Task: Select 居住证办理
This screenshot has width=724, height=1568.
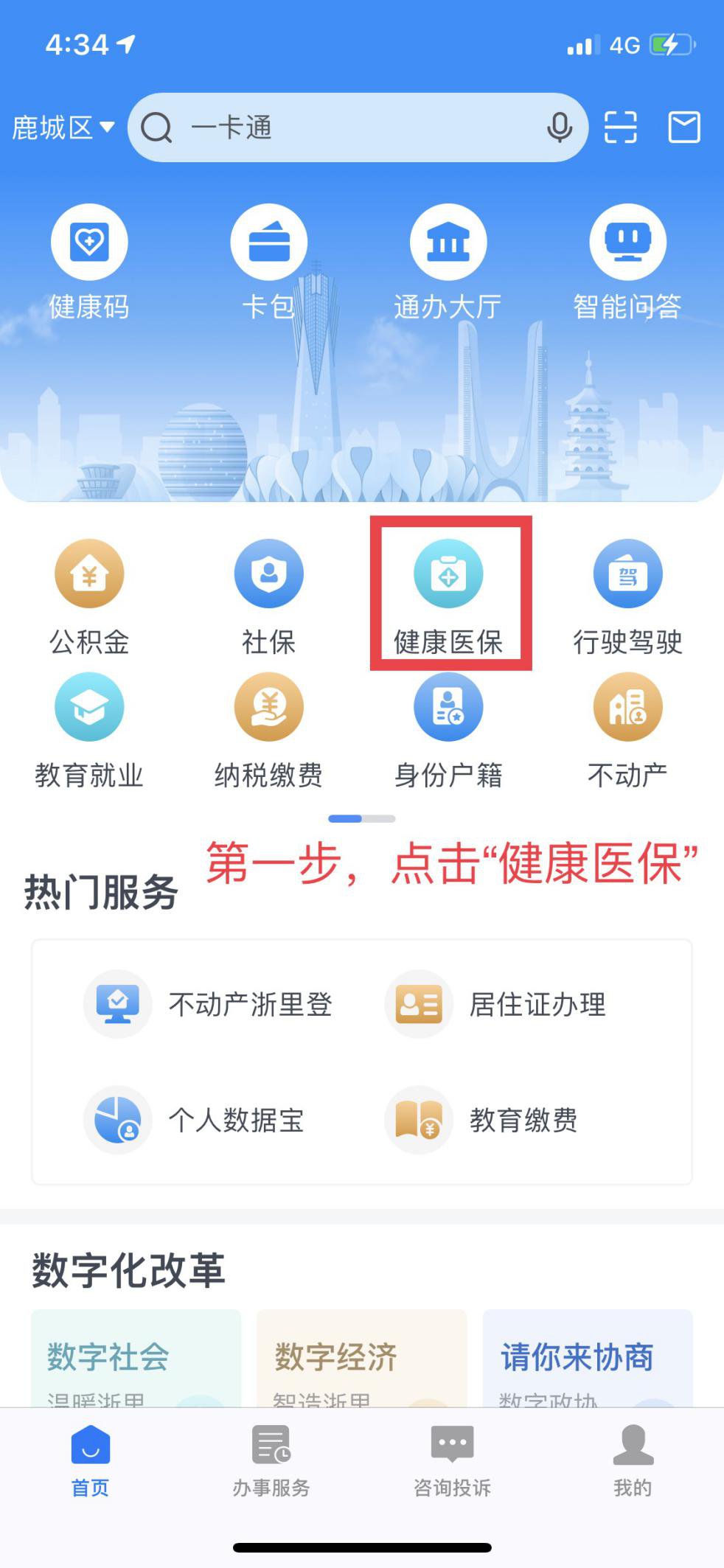Action: [495, 1004]
